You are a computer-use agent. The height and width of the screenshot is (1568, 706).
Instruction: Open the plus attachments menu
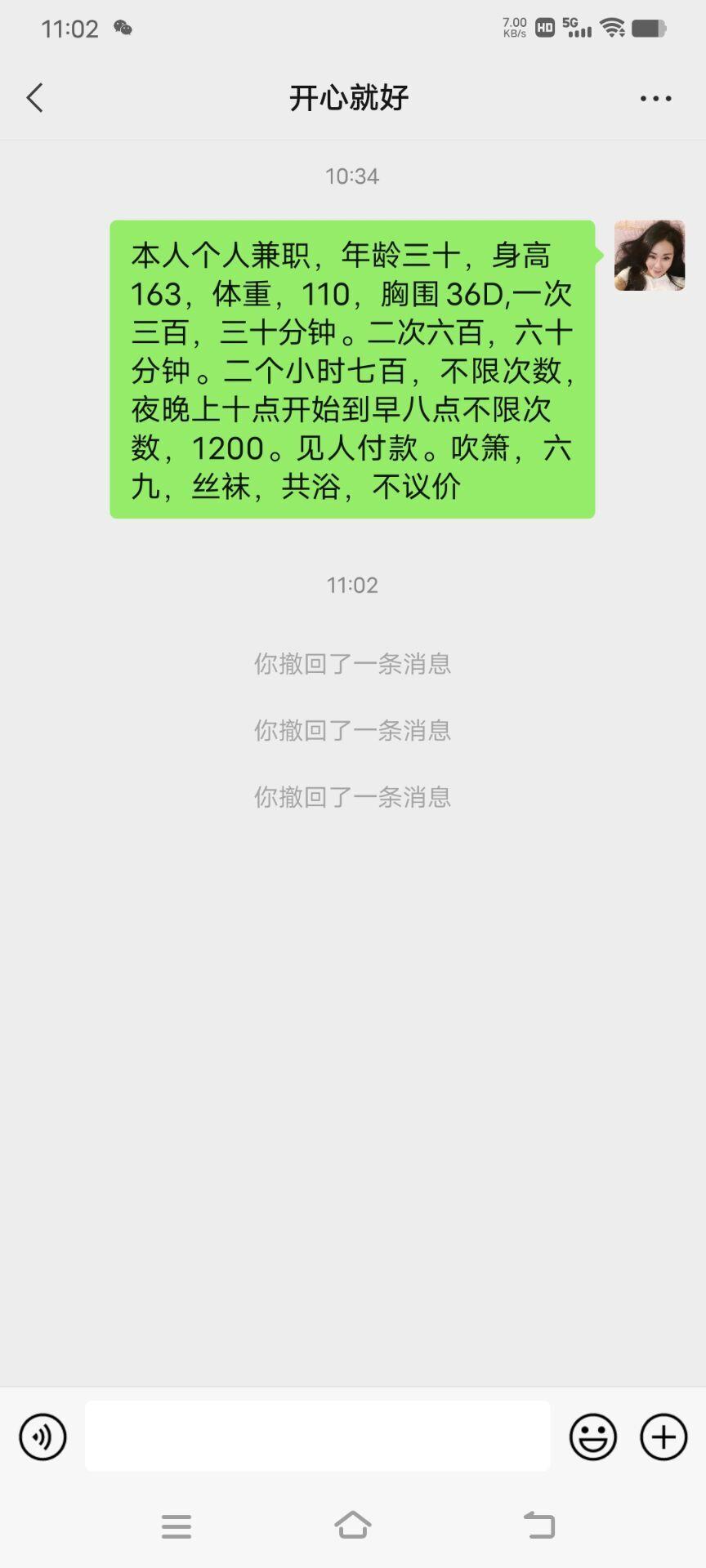pos(664,1437)
